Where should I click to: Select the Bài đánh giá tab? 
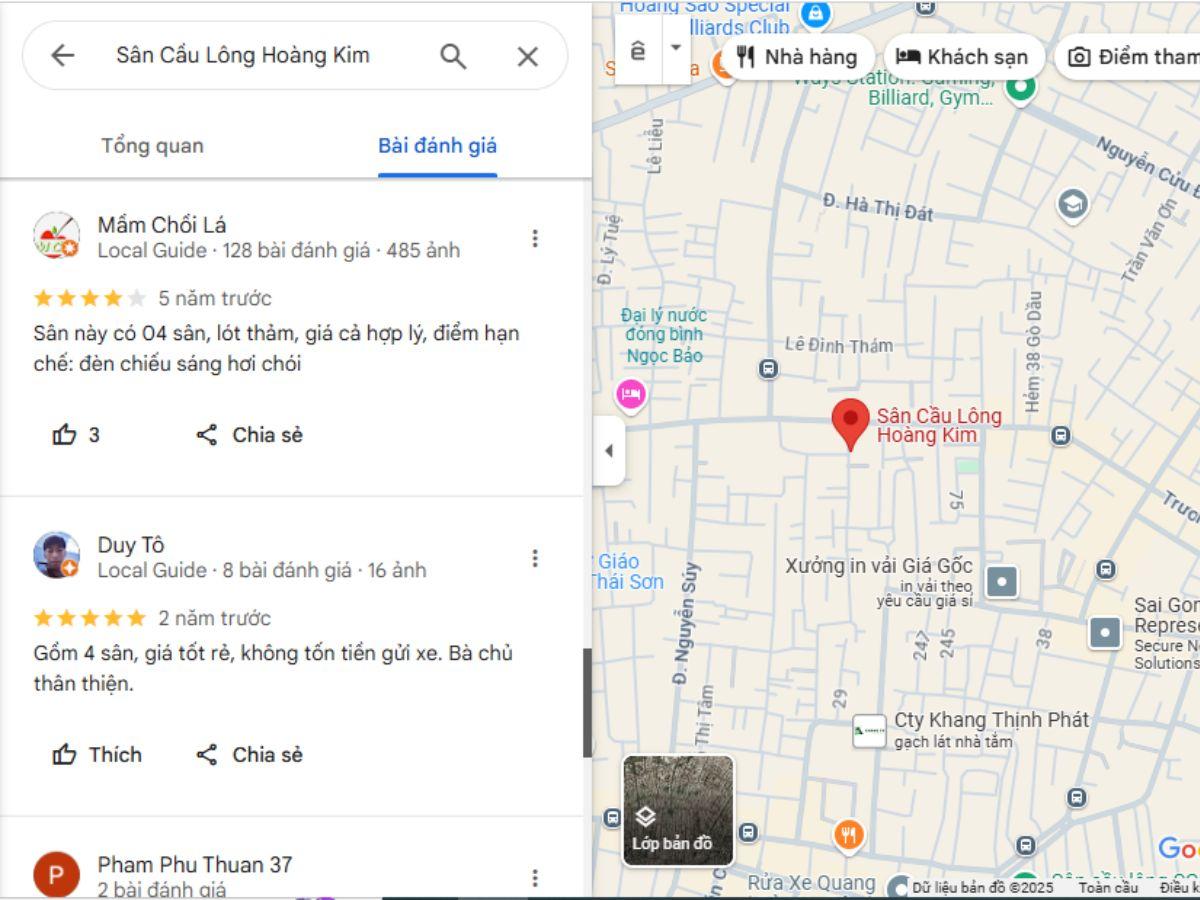click(437, 146)
